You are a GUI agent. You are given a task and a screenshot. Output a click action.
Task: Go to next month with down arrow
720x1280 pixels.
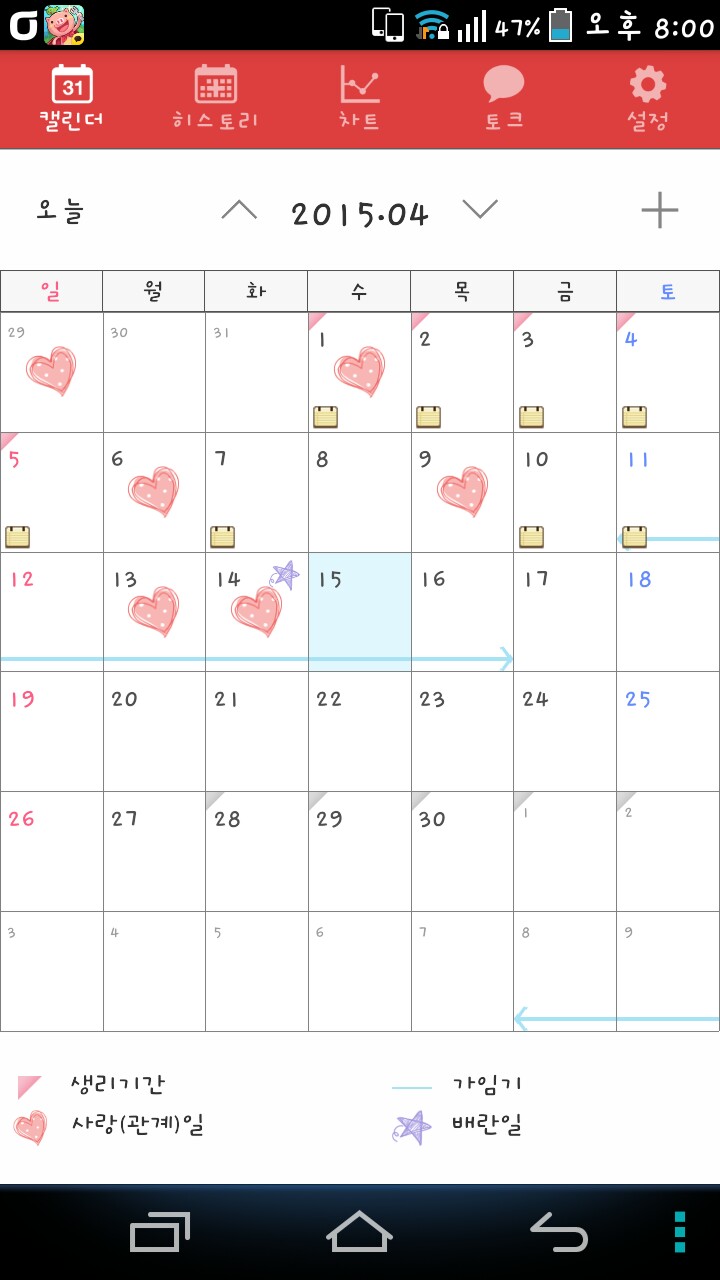pyautogui.click(x=480, y=209)
